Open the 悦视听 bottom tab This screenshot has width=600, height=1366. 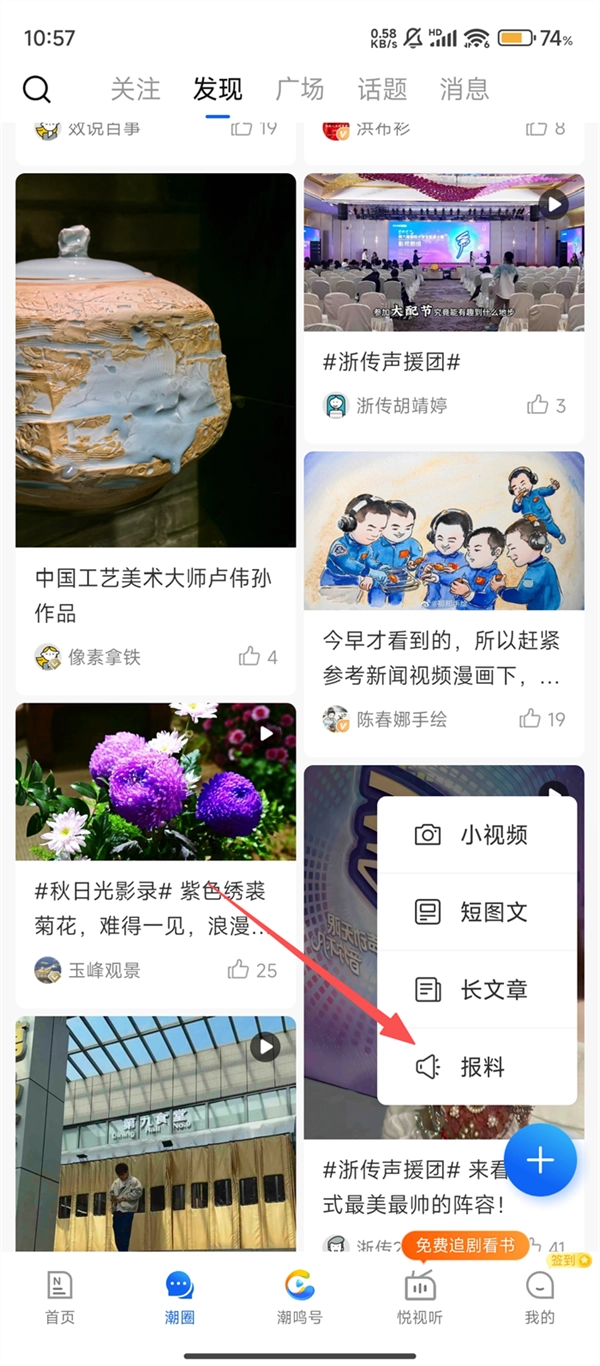[420, 1297]
